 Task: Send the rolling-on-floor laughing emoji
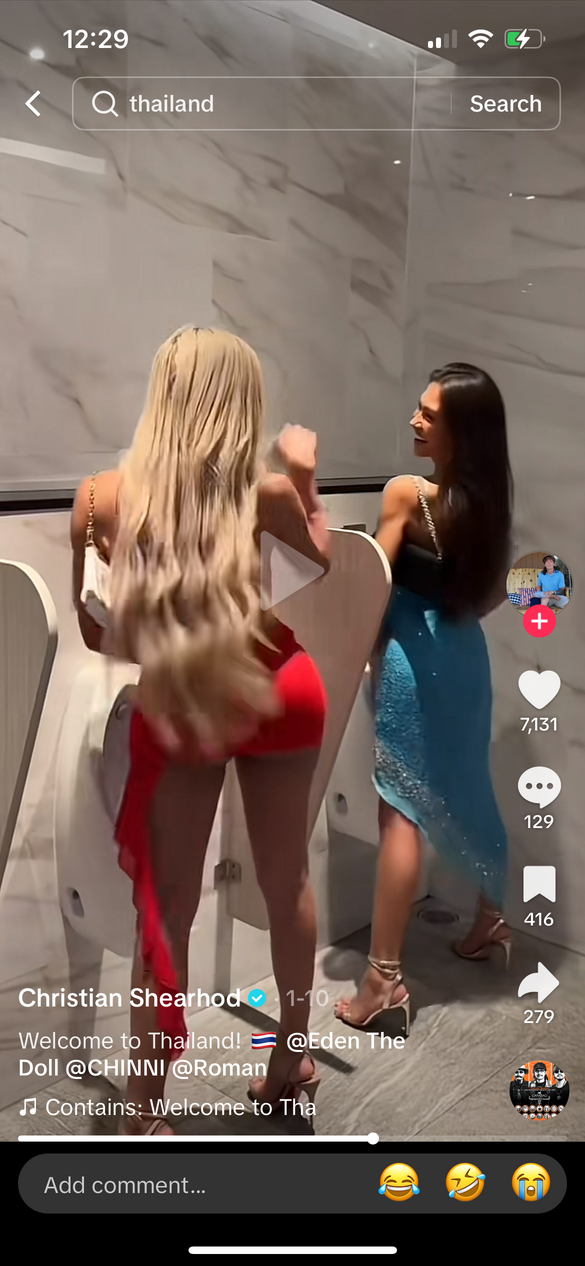click(465, 1185)
